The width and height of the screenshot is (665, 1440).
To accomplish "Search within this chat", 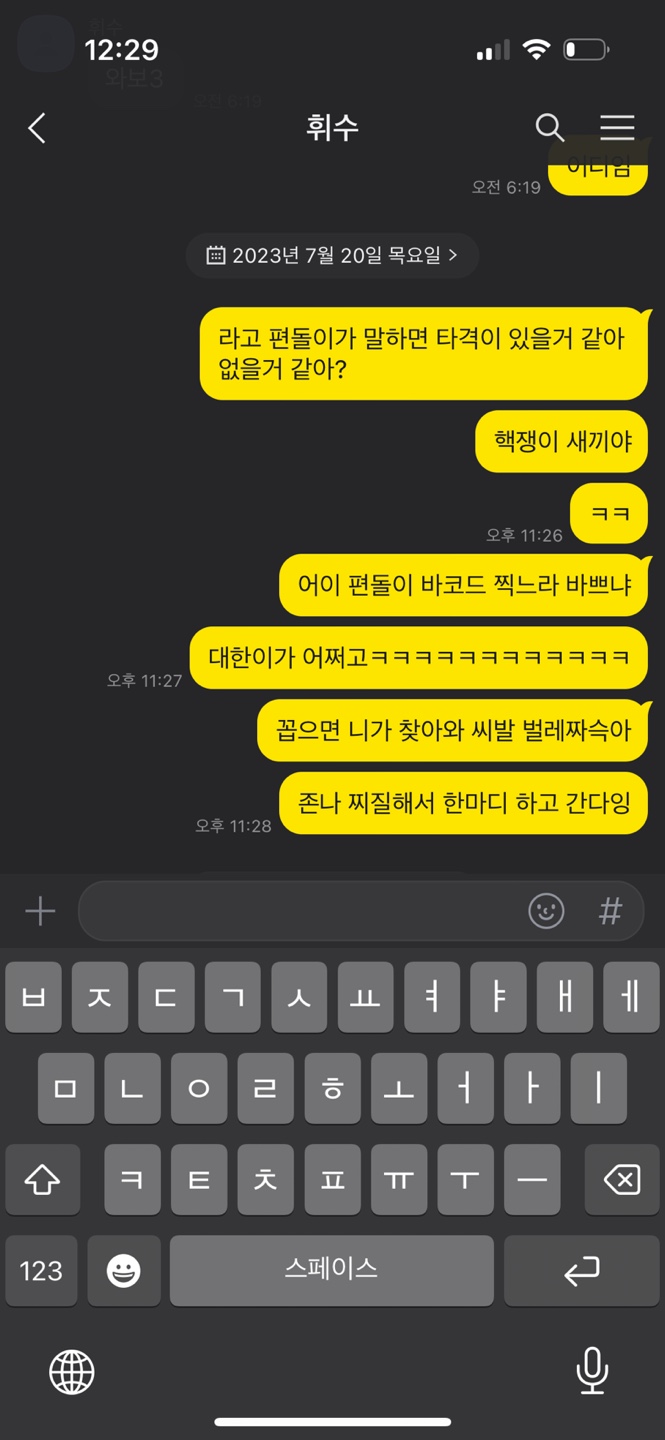I will (x=549, y=128).
